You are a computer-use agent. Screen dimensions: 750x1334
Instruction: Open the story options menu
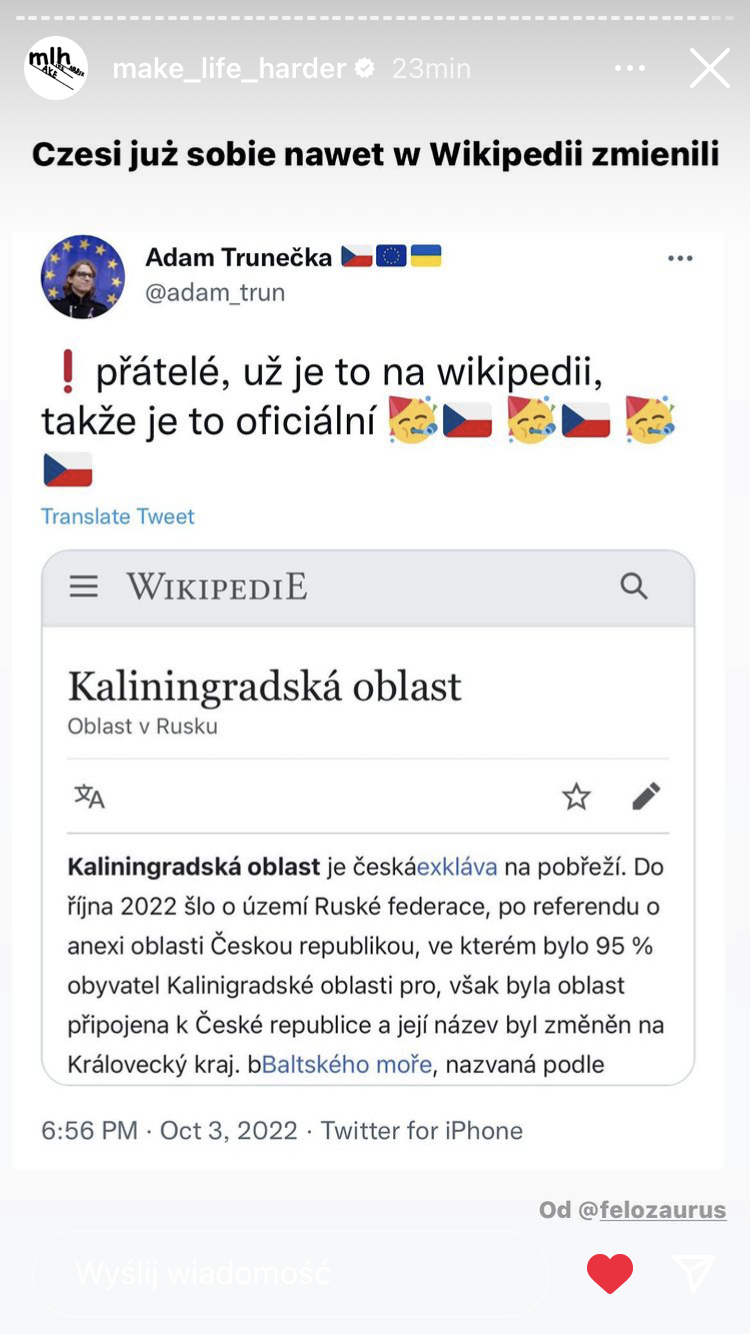(x=630, y=68)
